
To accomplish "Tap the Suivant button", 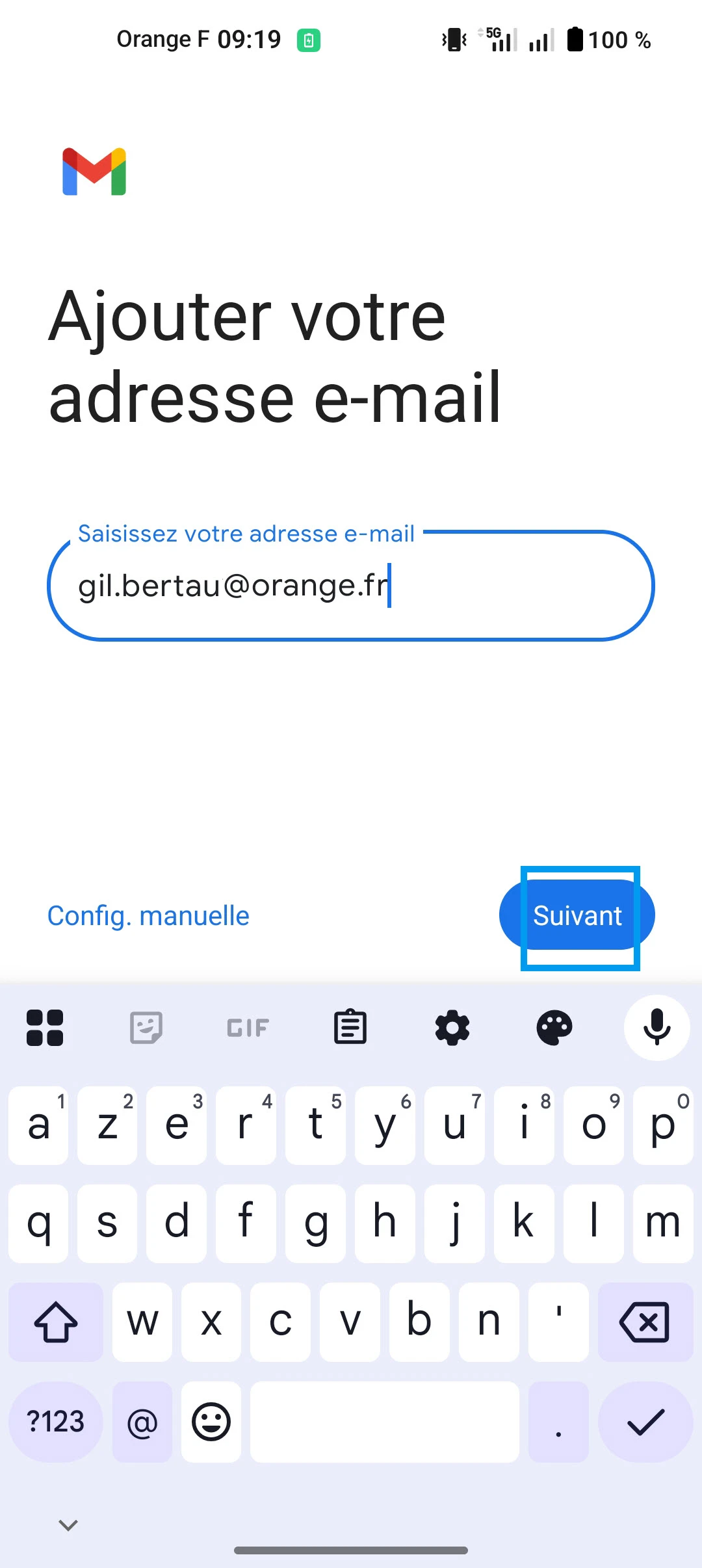I will 577,915.
